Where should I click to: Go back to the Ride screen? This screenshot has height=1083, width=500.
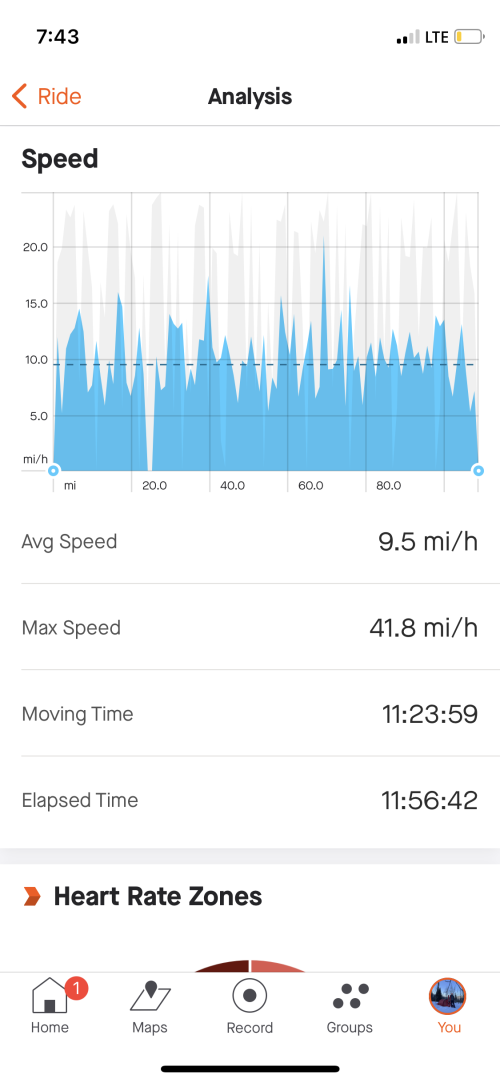(46, 97)
